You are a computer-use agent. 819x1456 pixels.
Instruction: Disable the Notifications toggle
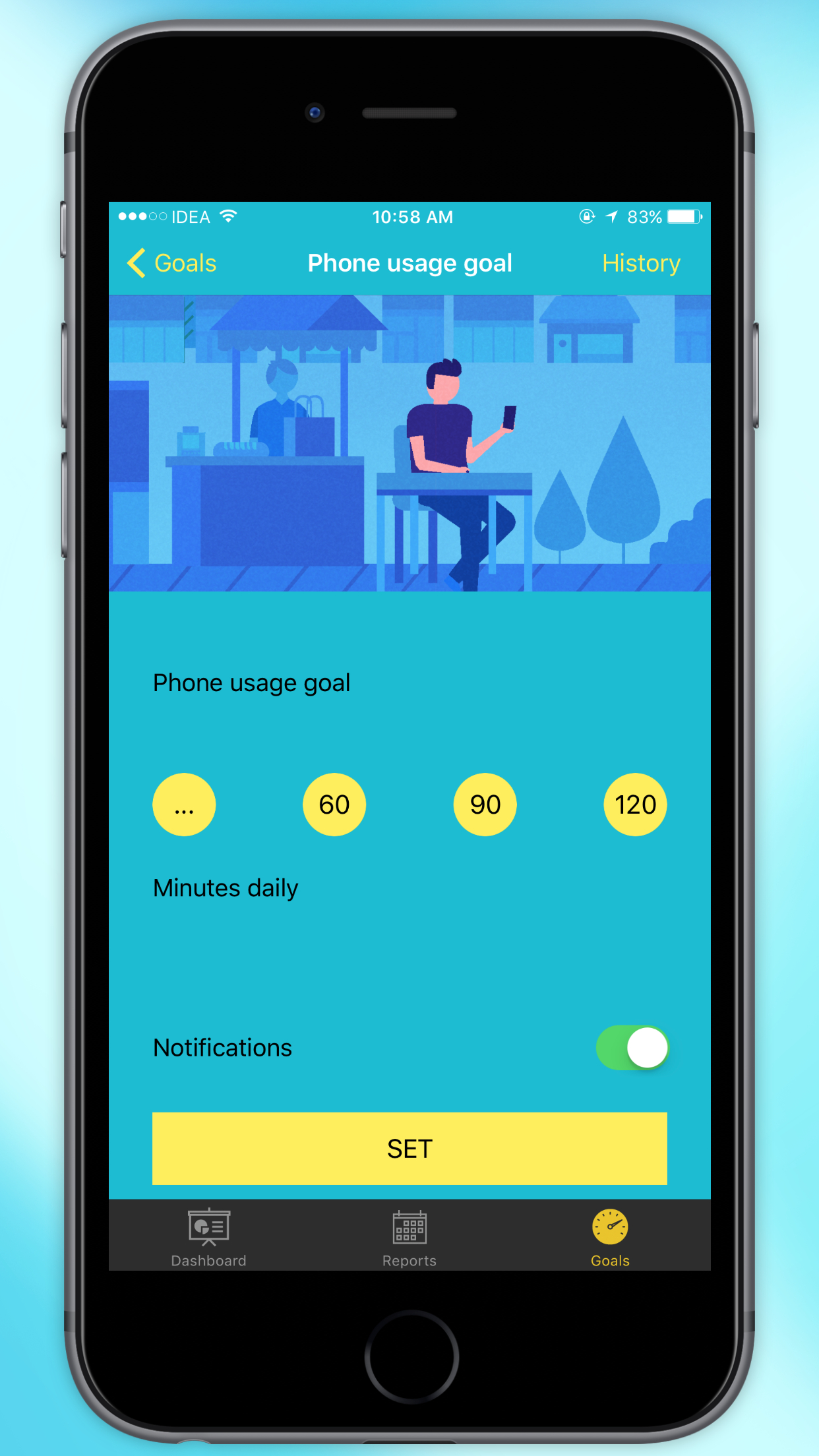click(632, 1047)
